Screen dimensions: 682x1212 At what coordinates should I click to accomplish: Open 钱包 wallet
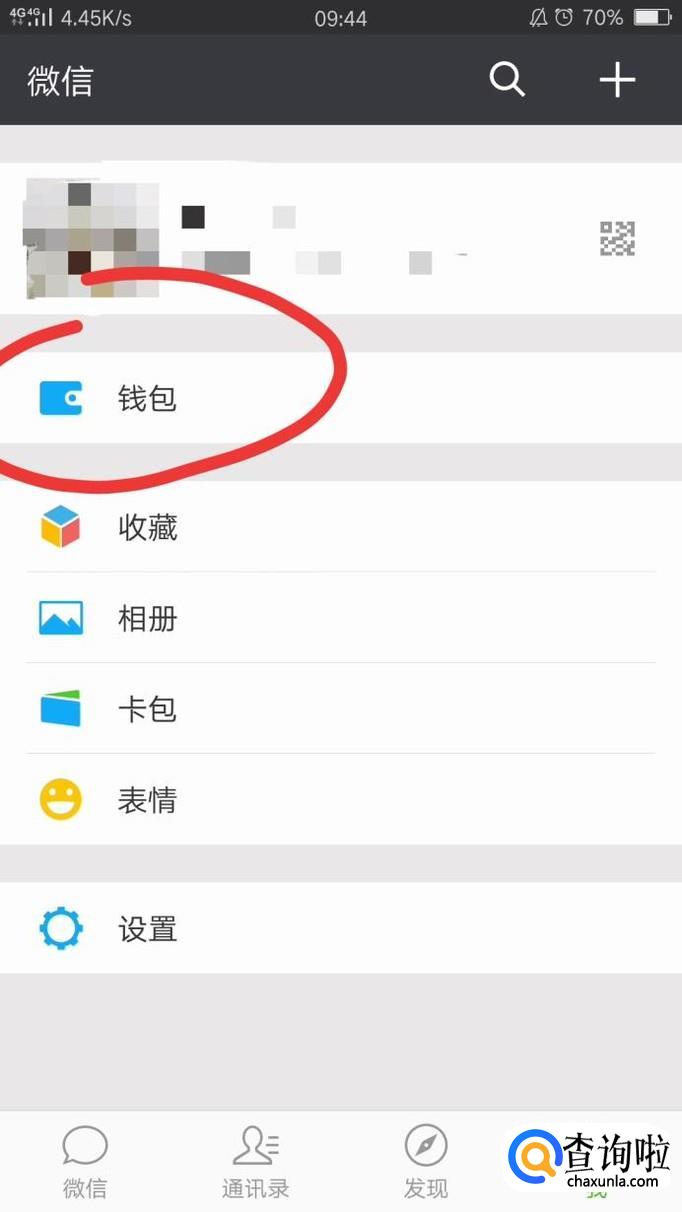147,398
